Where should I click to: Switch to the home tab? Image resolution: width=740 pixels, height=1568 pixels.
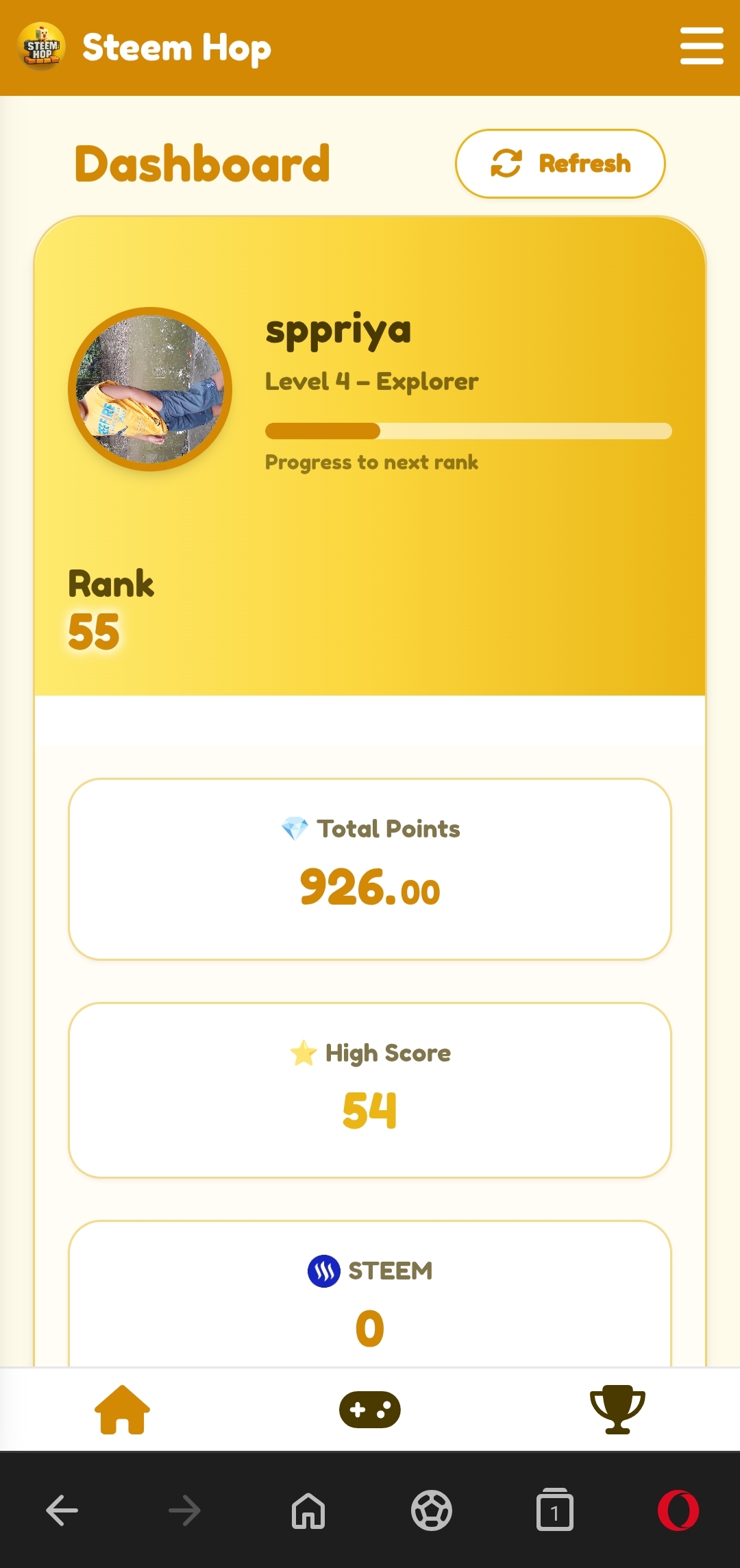point(122,1409)
